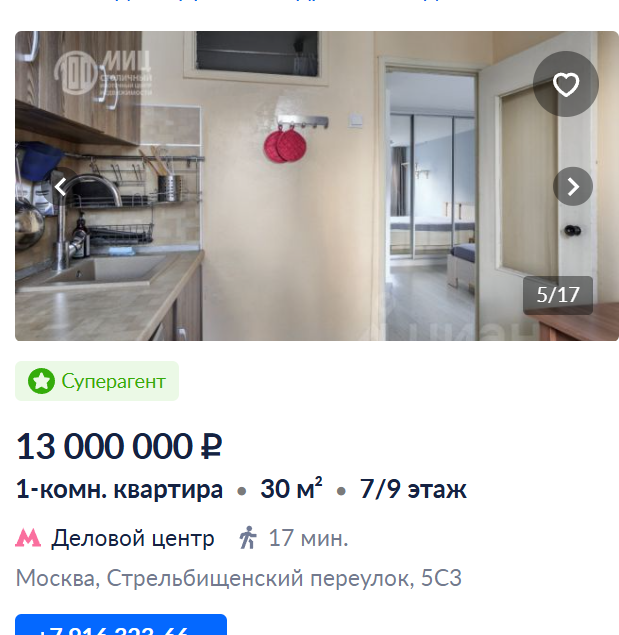619x635 pixels.
Task: Go back to the previous photo
Action: coord(61,186)
